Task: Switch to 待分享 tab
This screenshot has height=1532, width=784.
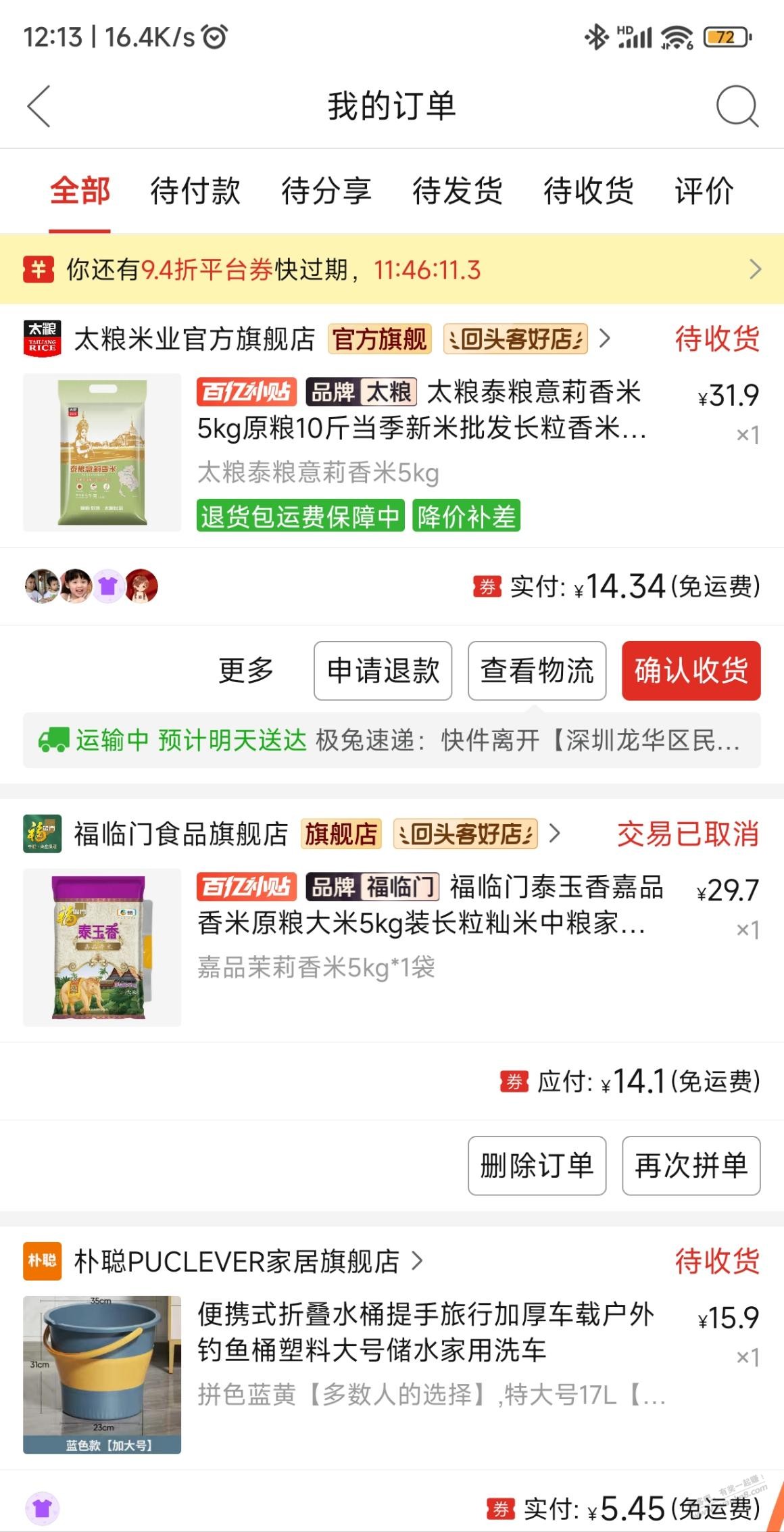Action: pos(326,191)
